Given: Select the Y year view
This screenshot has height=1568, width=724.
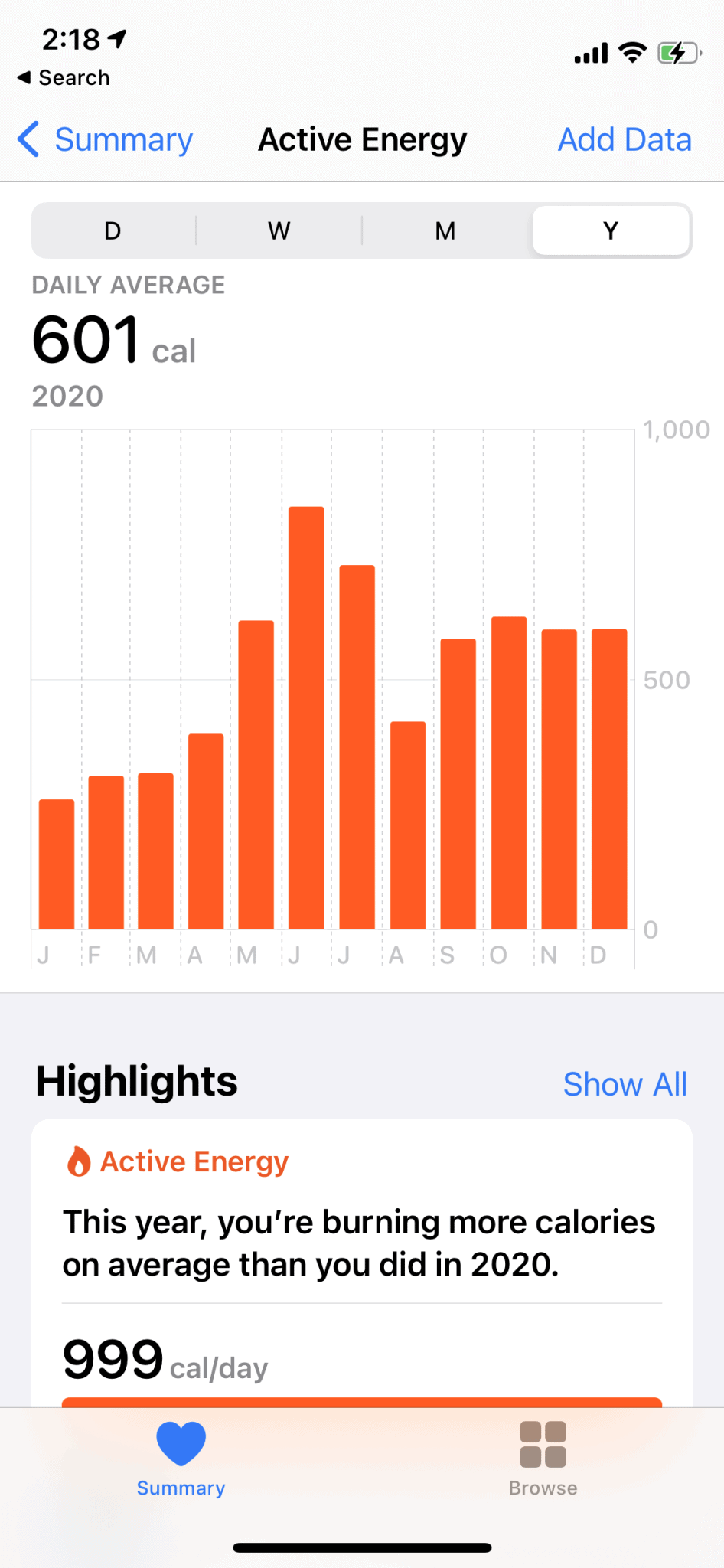Looking at the screenshot, I should [x=611, y=230].
